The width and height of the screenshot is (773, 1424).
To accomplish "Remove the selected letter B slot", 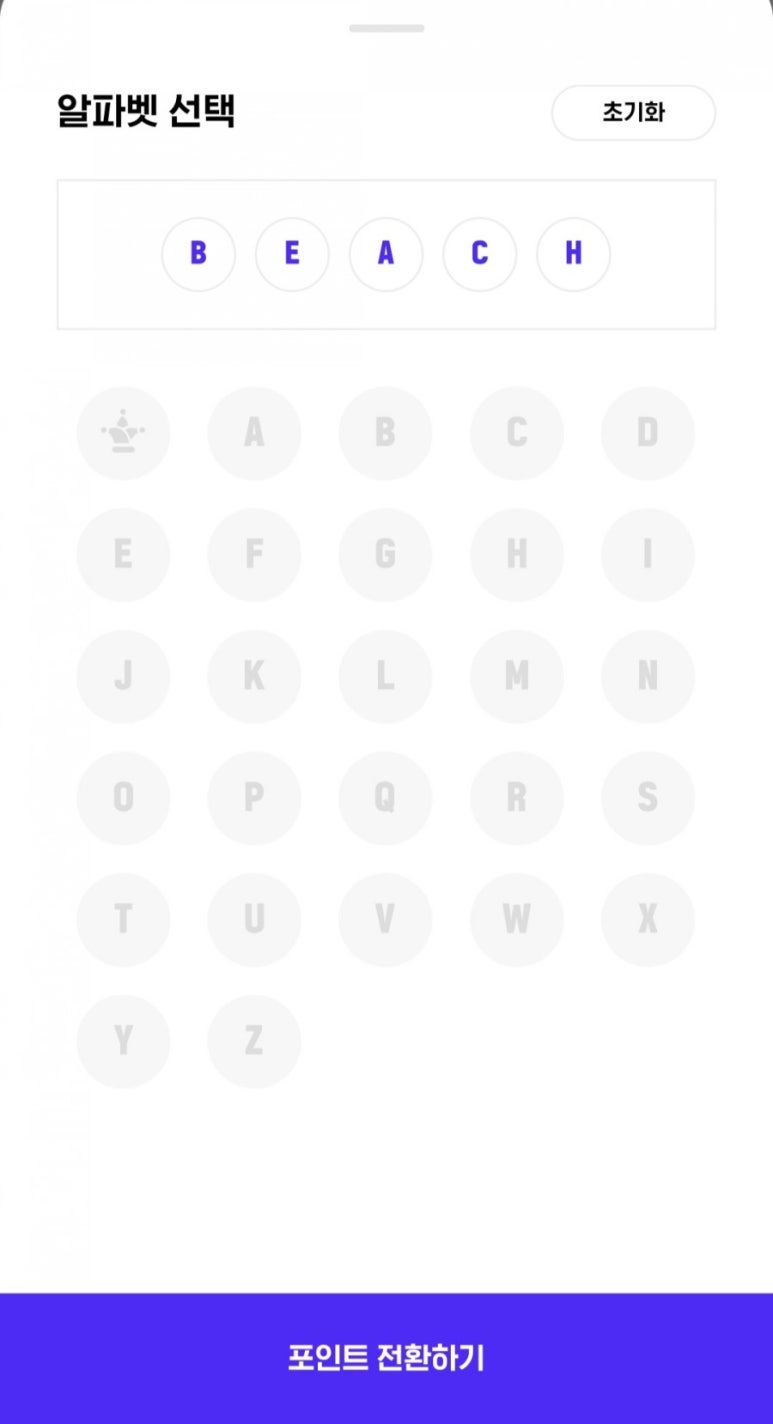I will click(198, 254).
